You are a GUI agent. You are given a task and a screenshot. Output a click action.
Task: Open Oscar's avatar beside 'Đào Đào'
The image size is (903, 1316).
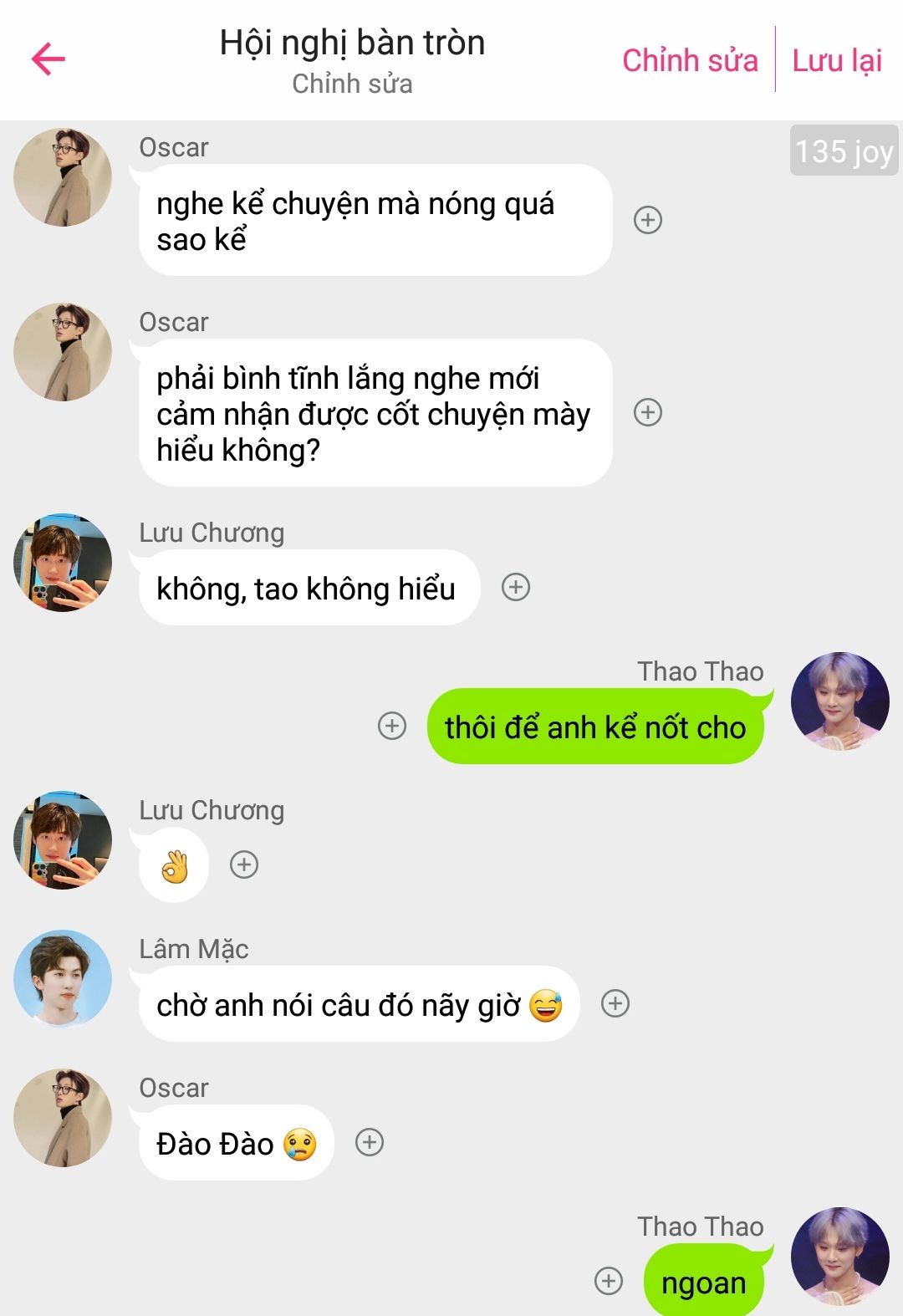63,1117
